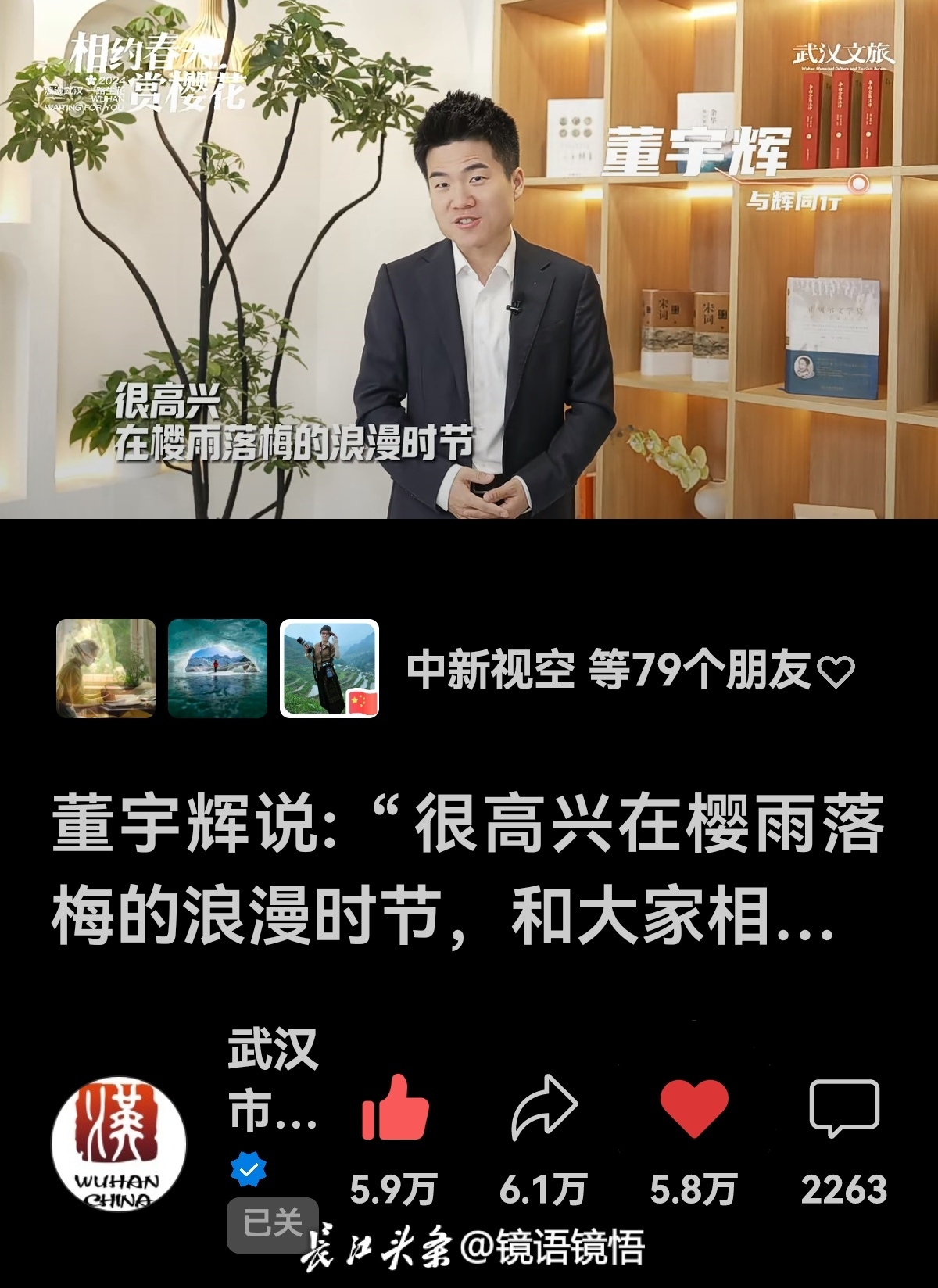View the friends who liked this video
The height and width of the screenshot is (1288, 938).
(x=629, y=670)
